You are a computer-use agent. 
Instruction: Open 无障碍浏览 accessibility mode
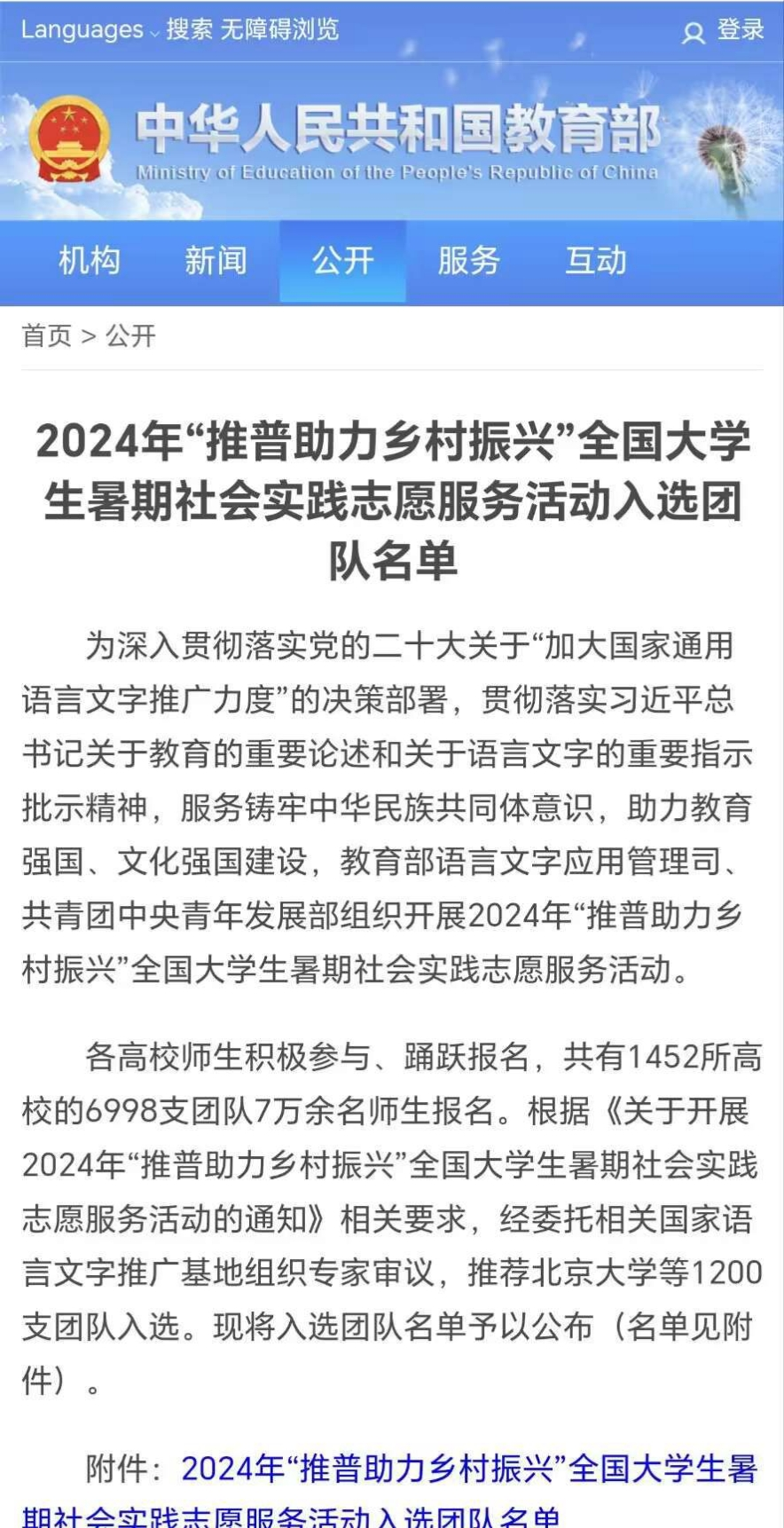coord(279,30)
